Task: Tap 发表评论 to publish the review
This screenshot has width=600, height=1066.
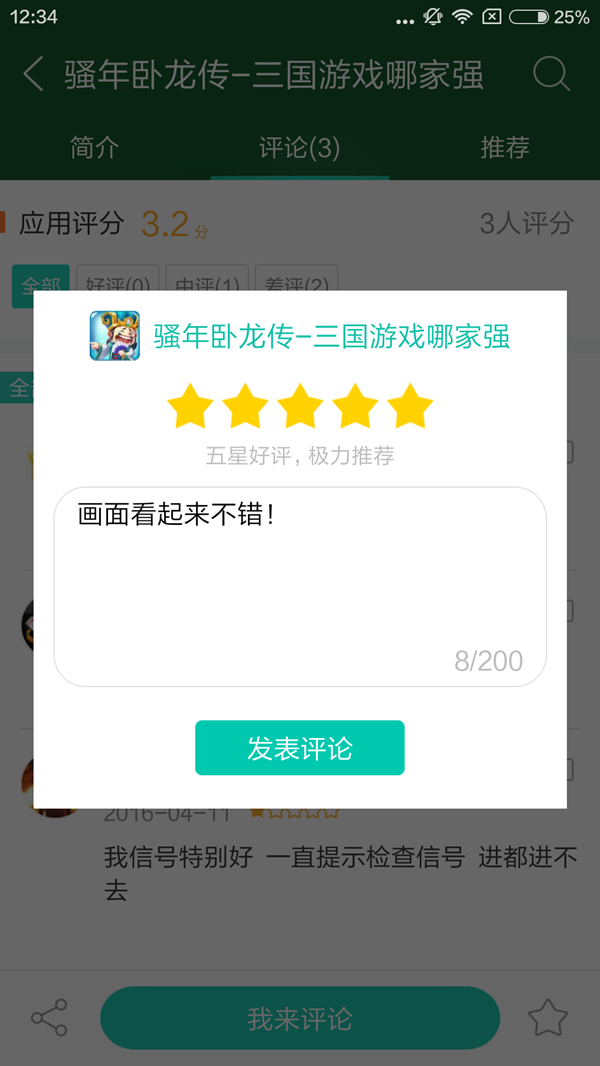Action: click(299, 748)
